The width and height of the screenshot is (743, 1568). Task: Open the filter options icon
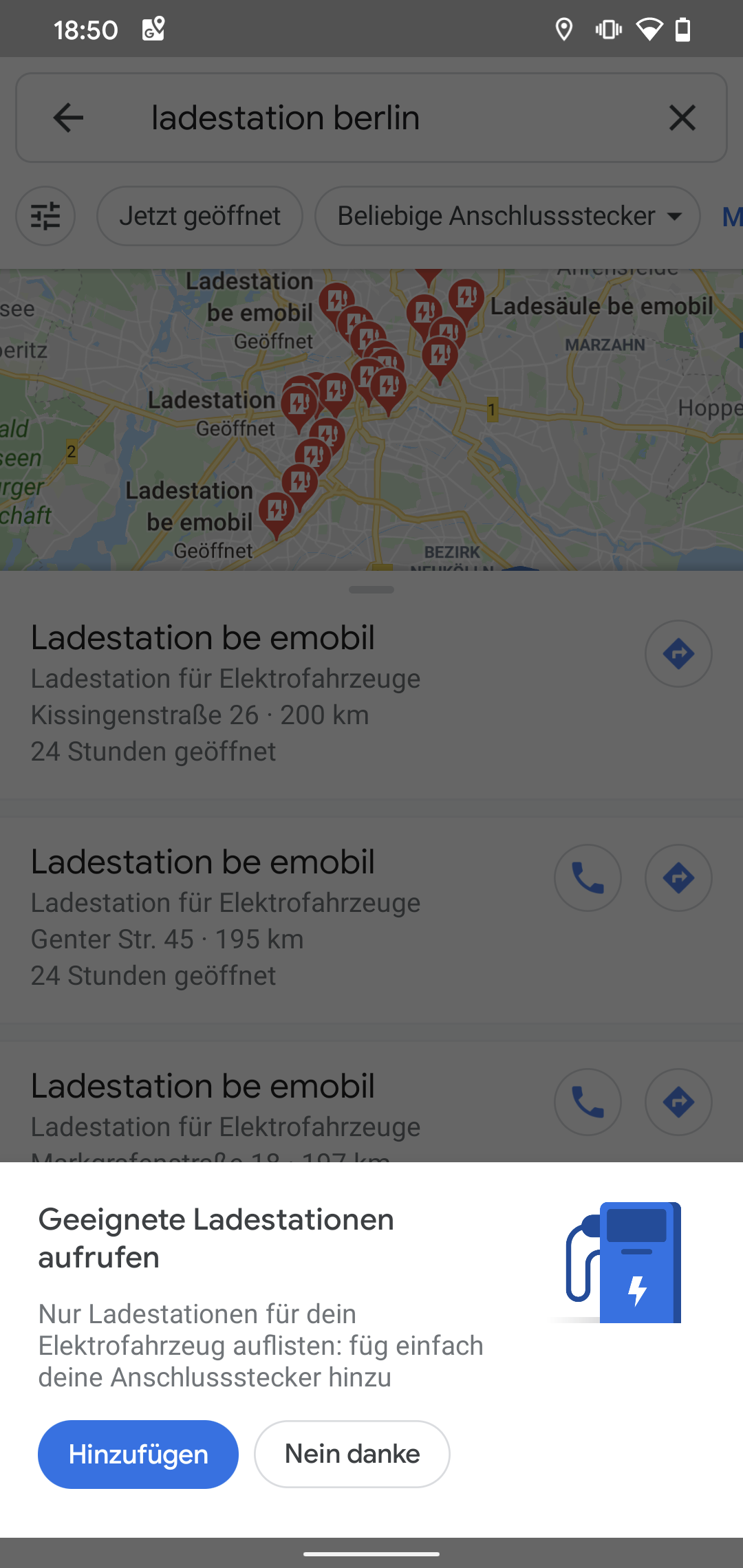(x=45, y=216)
